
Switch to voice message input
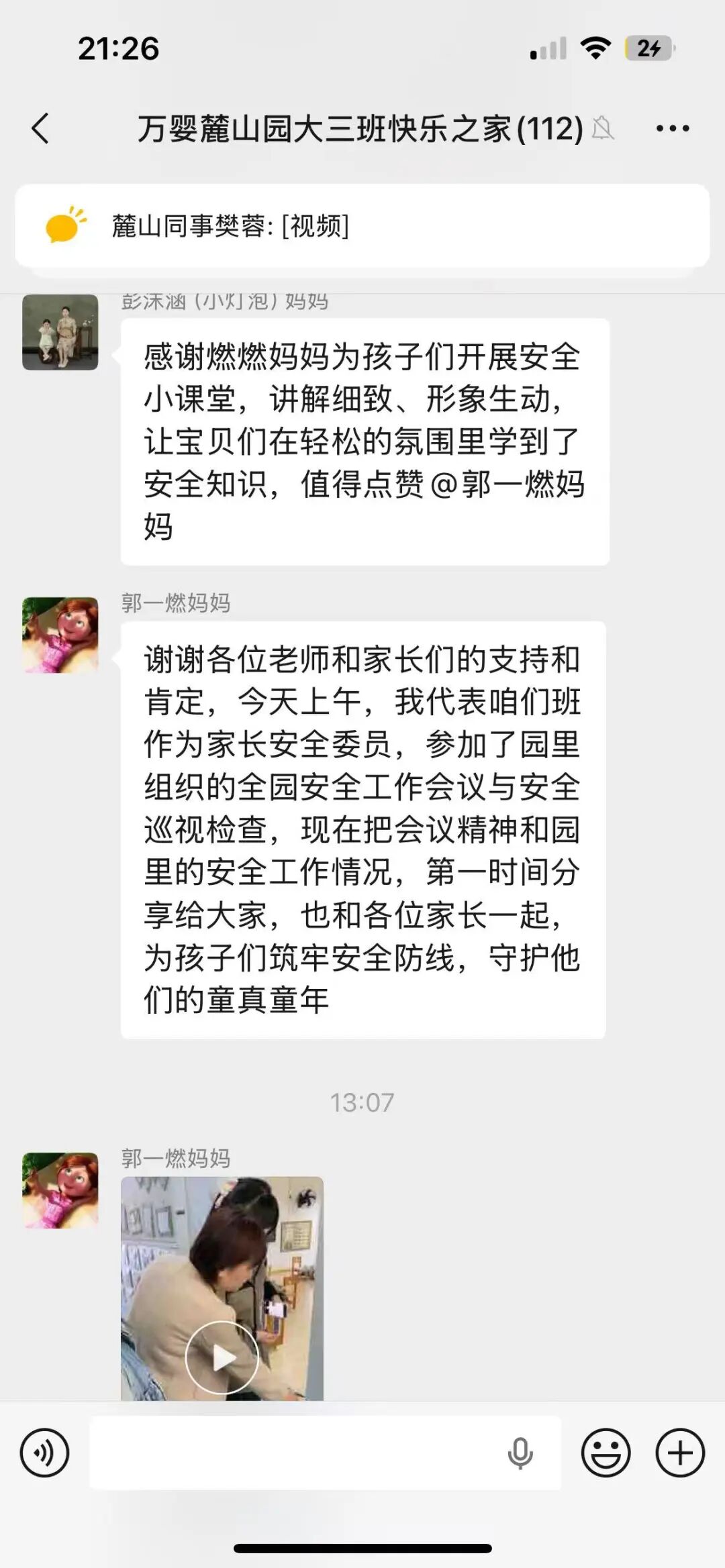pyautogui.click(x=45, y=1453)
